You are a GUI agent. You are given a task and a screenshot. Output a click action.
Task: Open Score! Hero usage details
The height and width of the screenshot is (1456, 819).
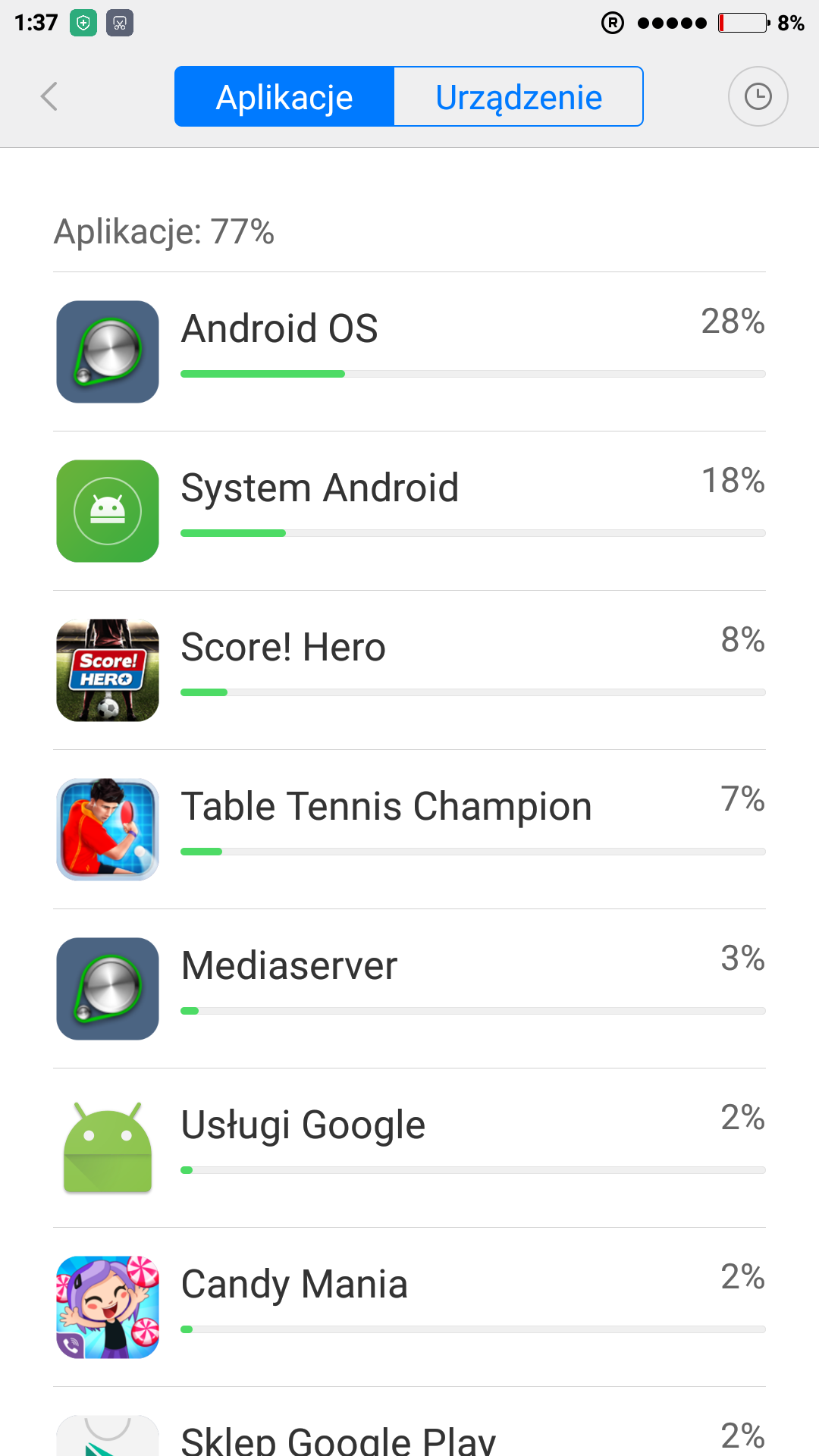(409, 670)
